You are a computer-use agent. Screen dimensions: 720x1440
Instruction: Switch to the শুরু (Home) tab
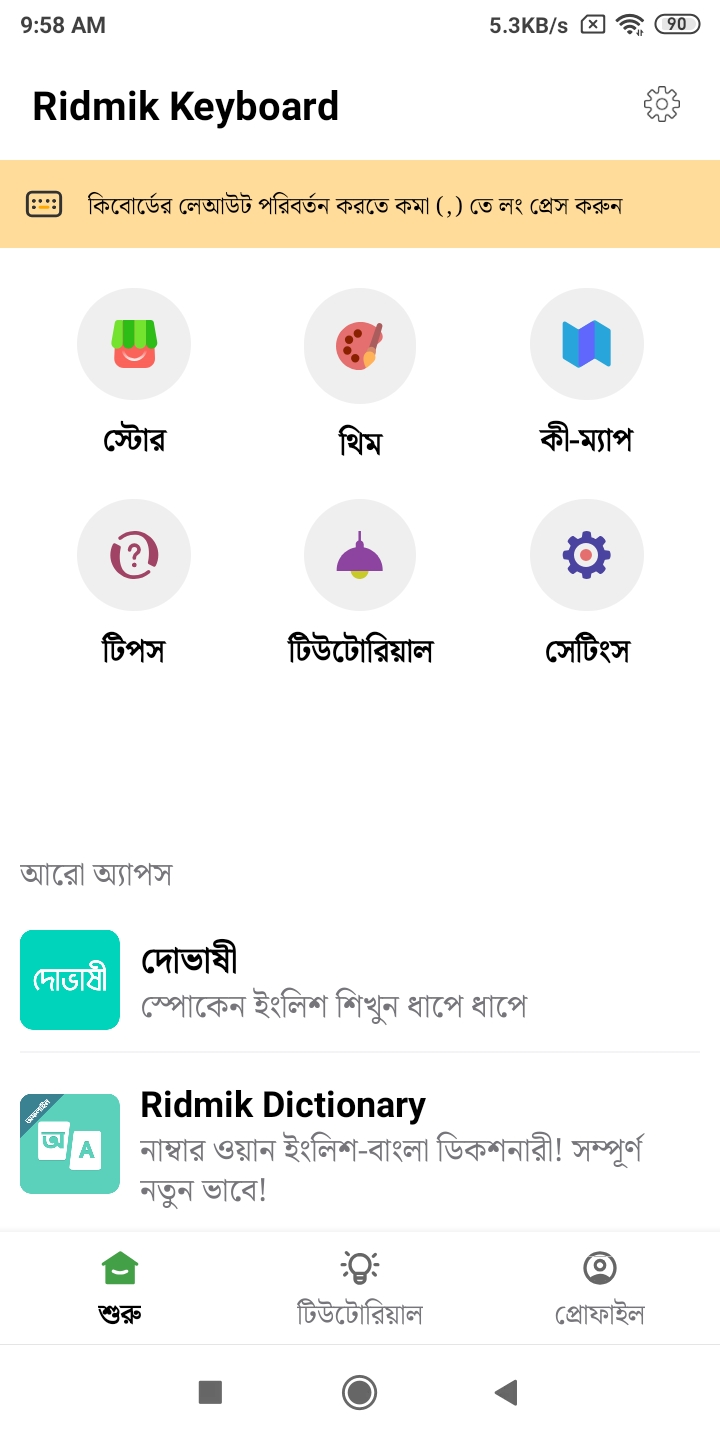coord(120,1287)
